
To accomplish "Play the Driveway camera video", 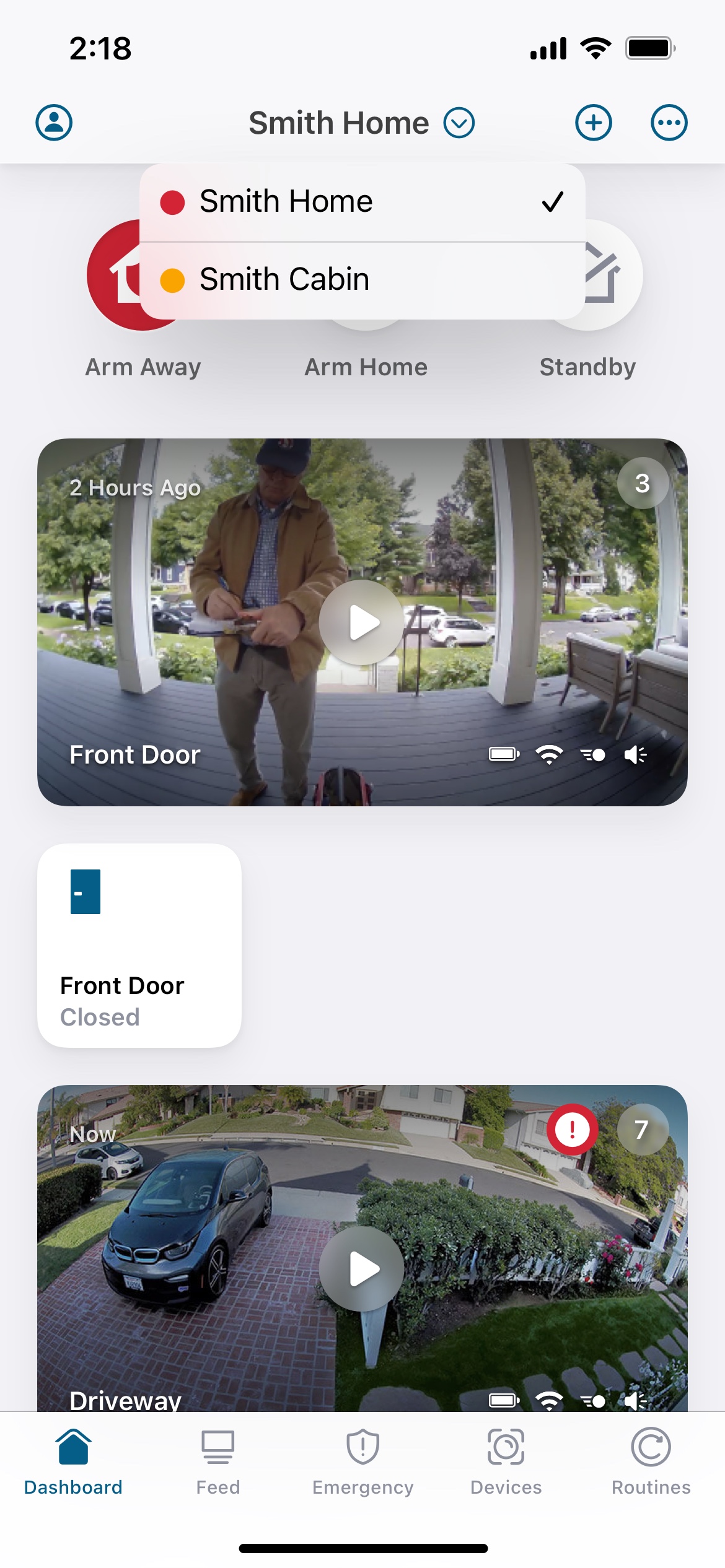I will click(362, 1268).
